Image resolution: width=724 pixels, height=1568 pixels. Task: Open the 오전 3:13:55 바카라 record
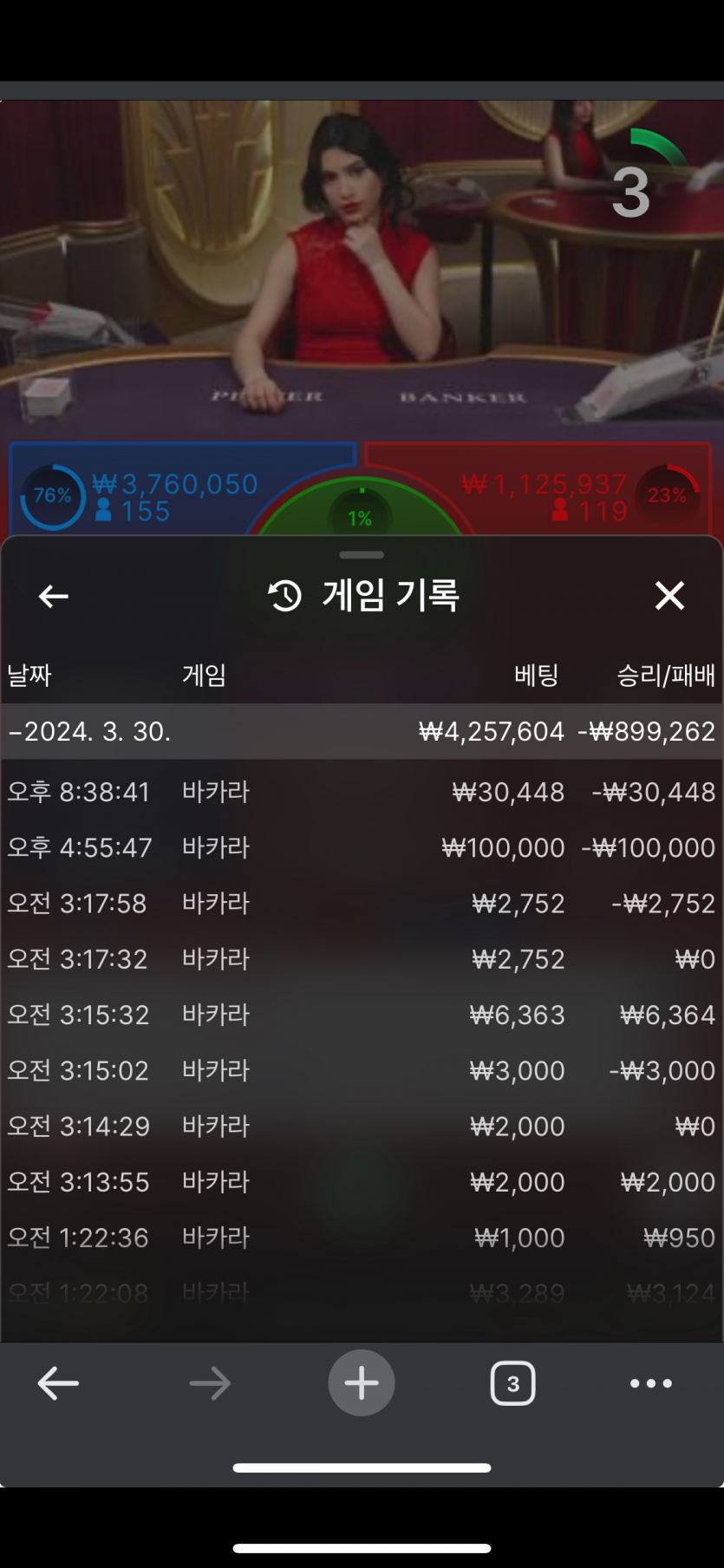361,1182
